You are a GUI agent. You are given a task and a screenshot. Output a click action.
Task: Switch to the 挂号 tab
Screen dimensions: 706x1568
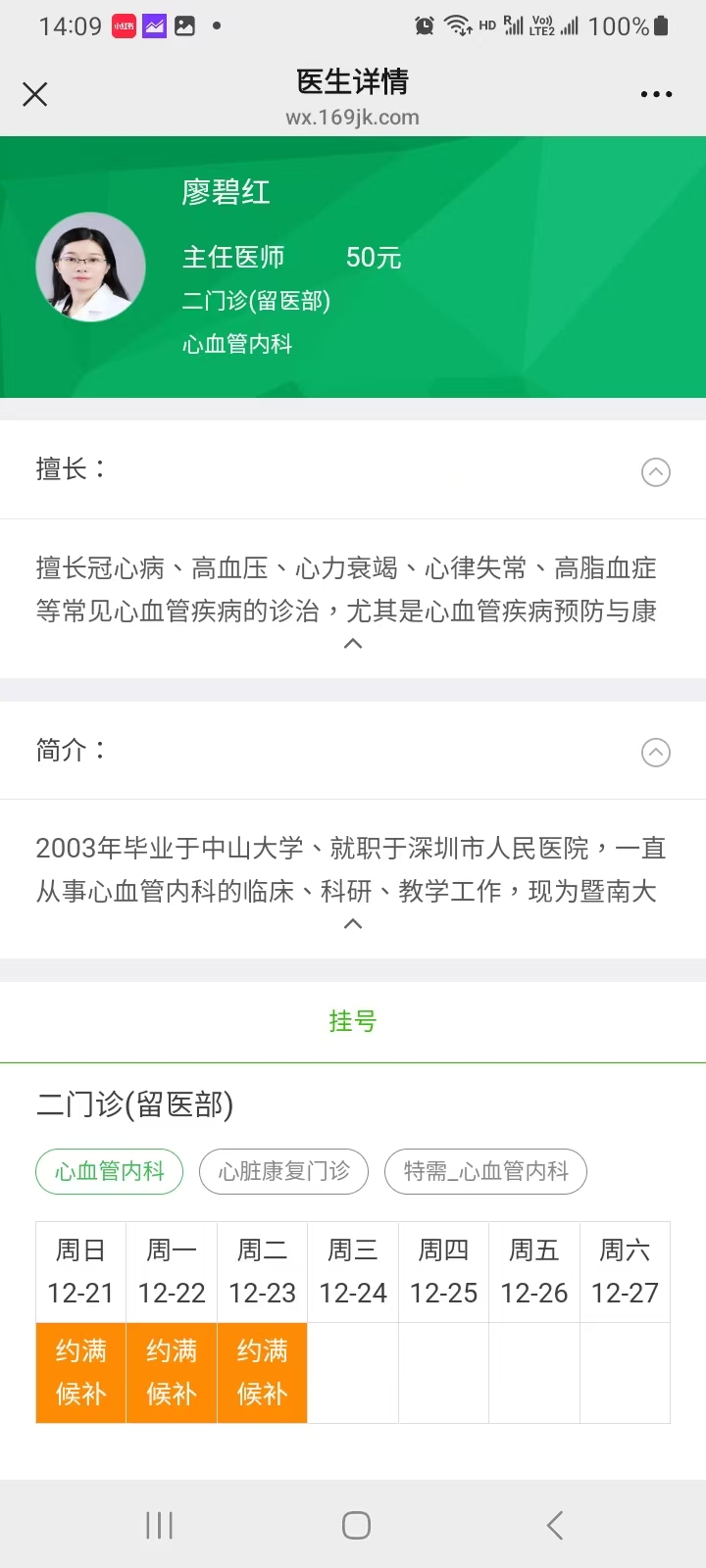[353, 1021]
